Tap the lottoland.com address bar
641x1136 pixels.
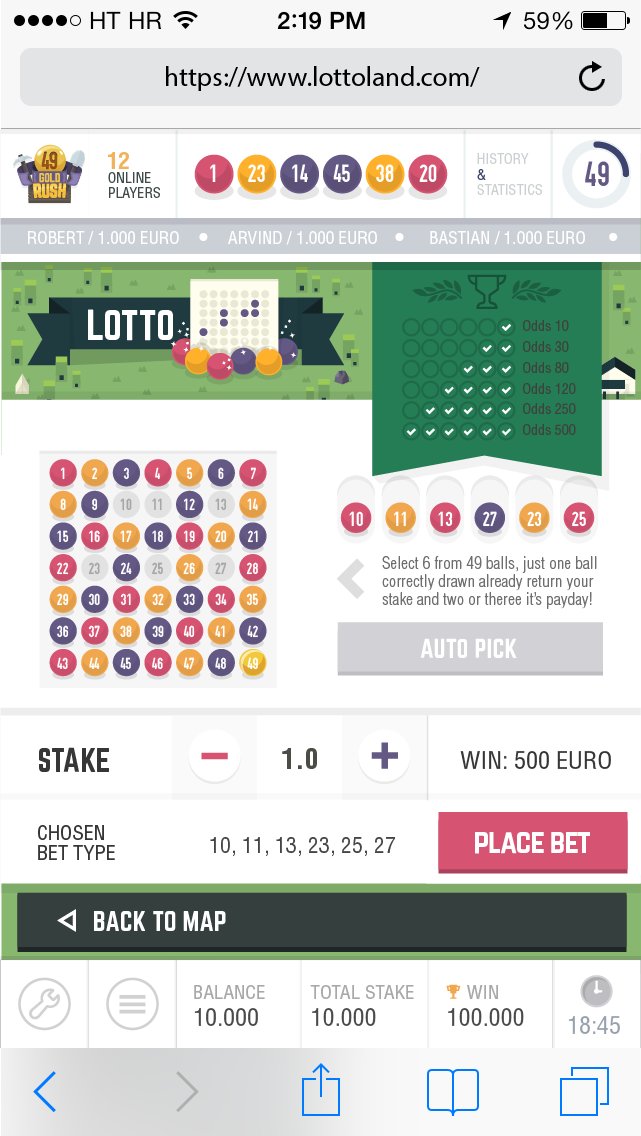(x=321, y=77)
